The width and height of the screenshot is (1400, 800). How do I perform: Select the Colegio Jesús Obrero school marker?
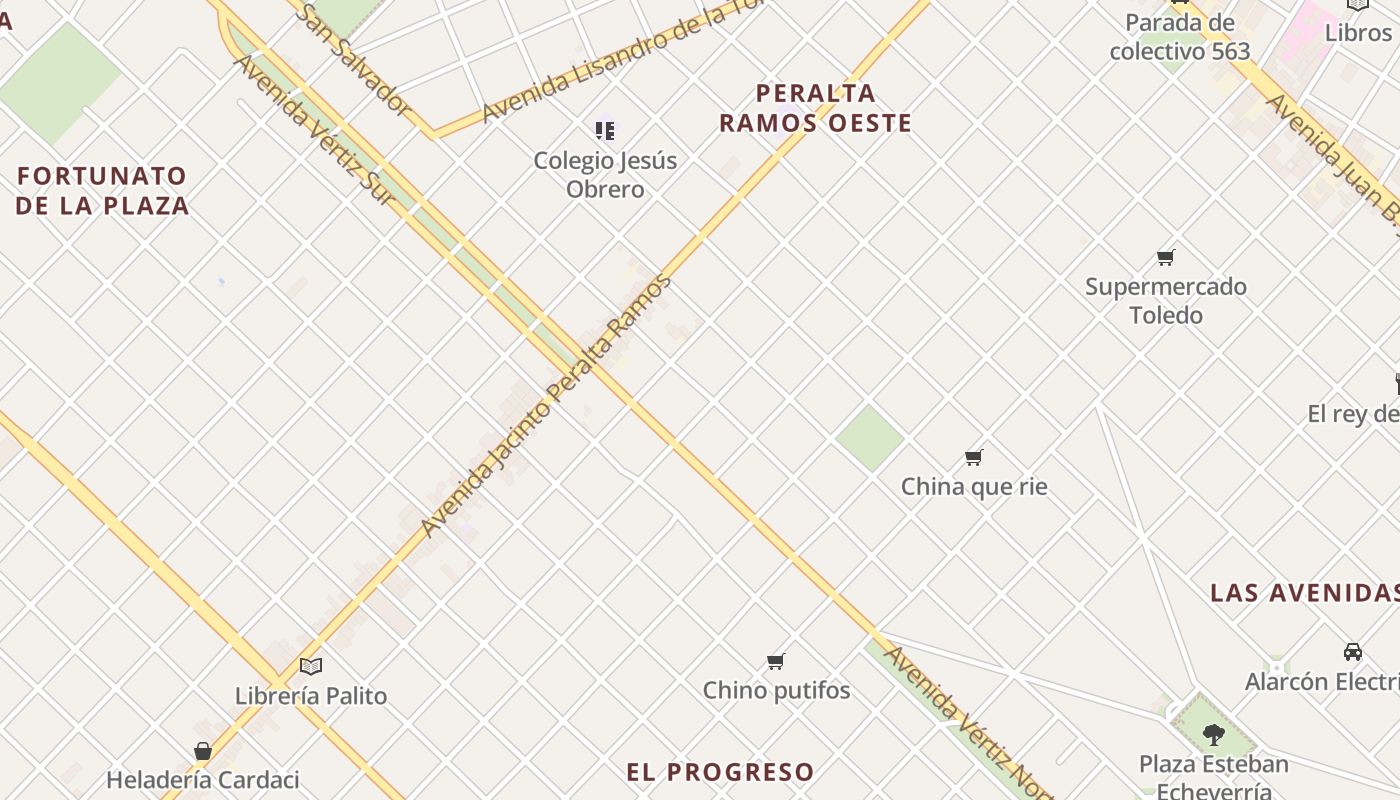(605, 131)
